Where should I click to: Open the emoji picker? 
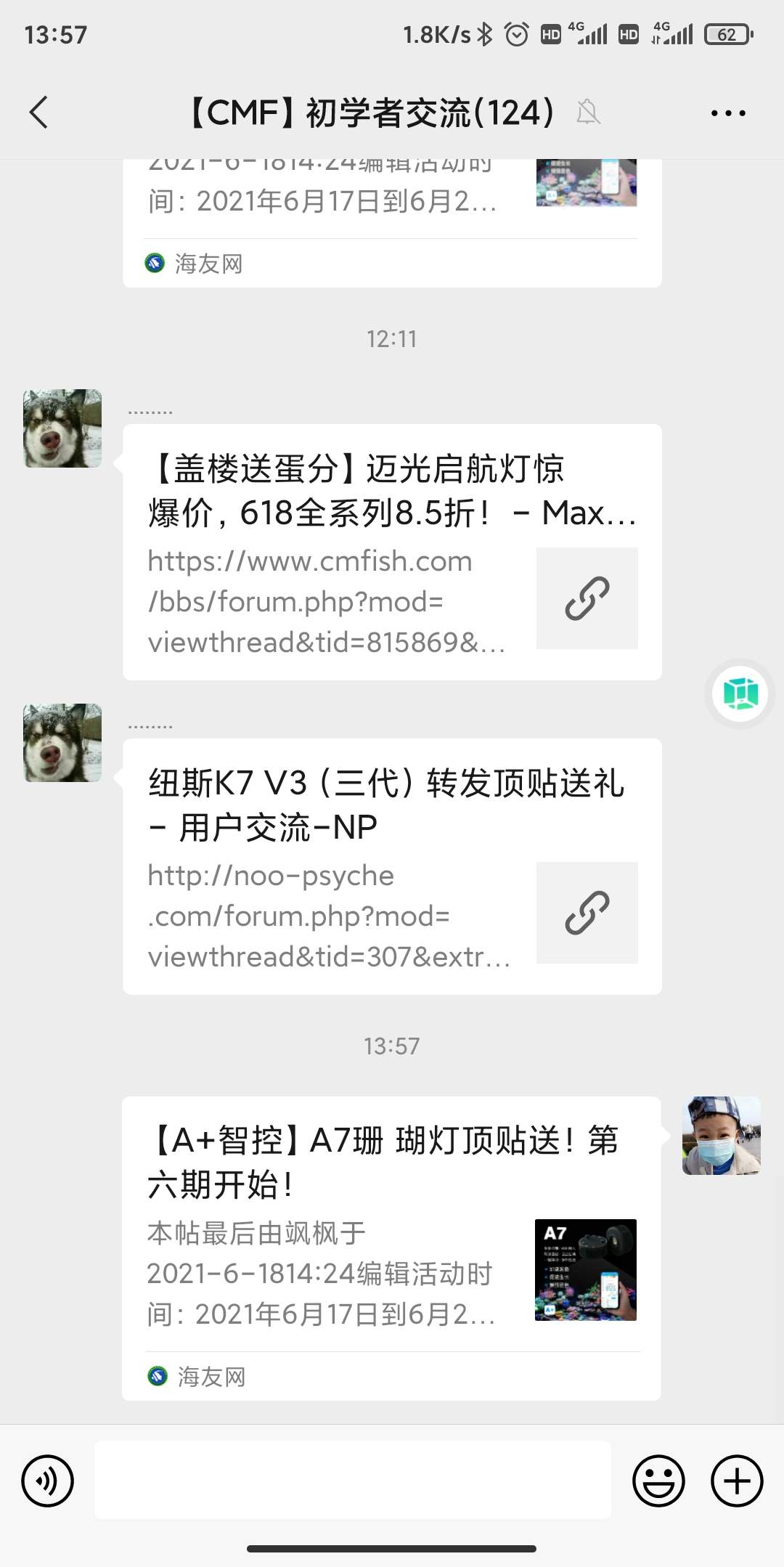click(658, 1481)
